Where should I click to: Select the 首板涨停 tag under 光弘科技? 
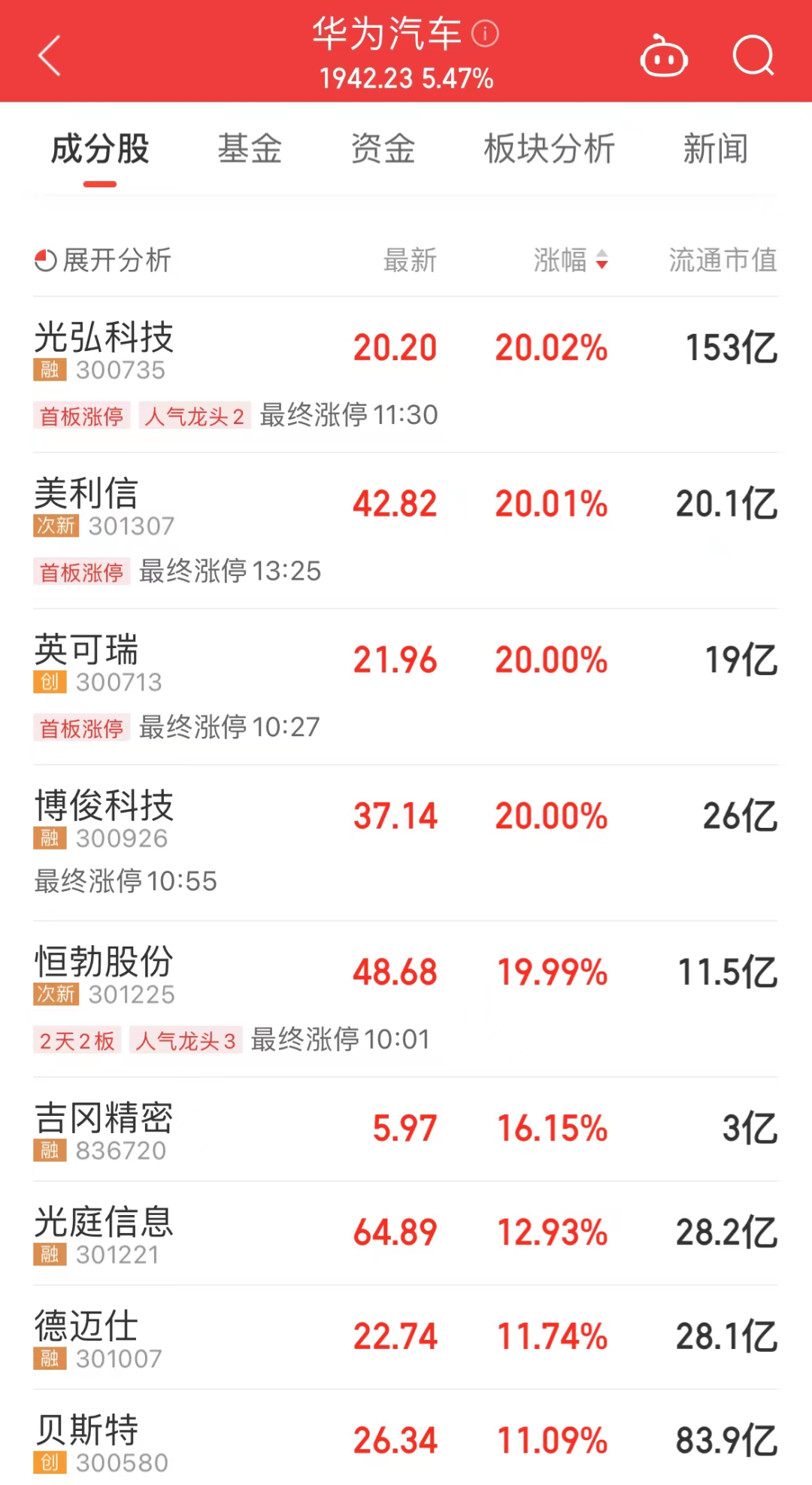point(80,415)
